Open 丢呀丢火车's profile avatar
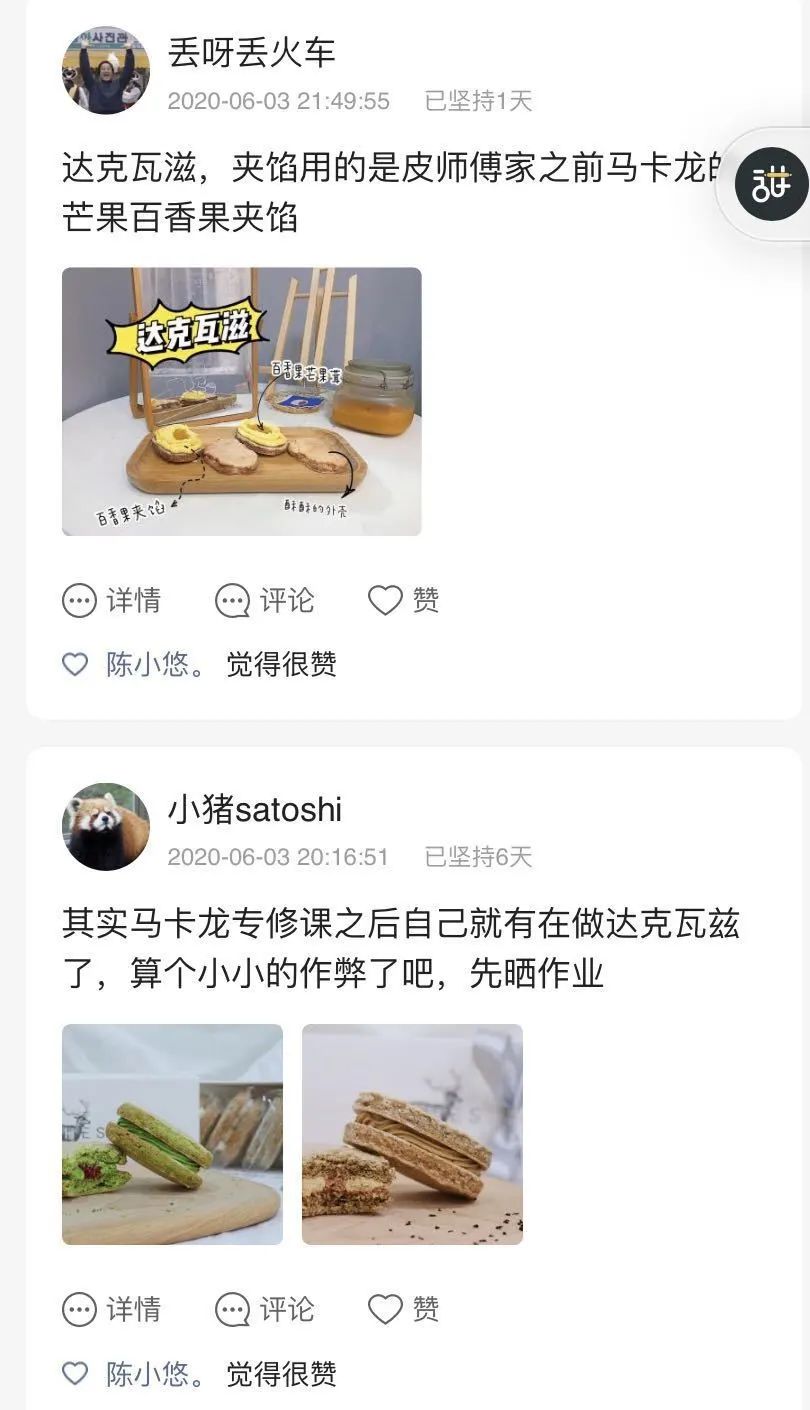This screenshot has height=1410, width=810. 105,71
